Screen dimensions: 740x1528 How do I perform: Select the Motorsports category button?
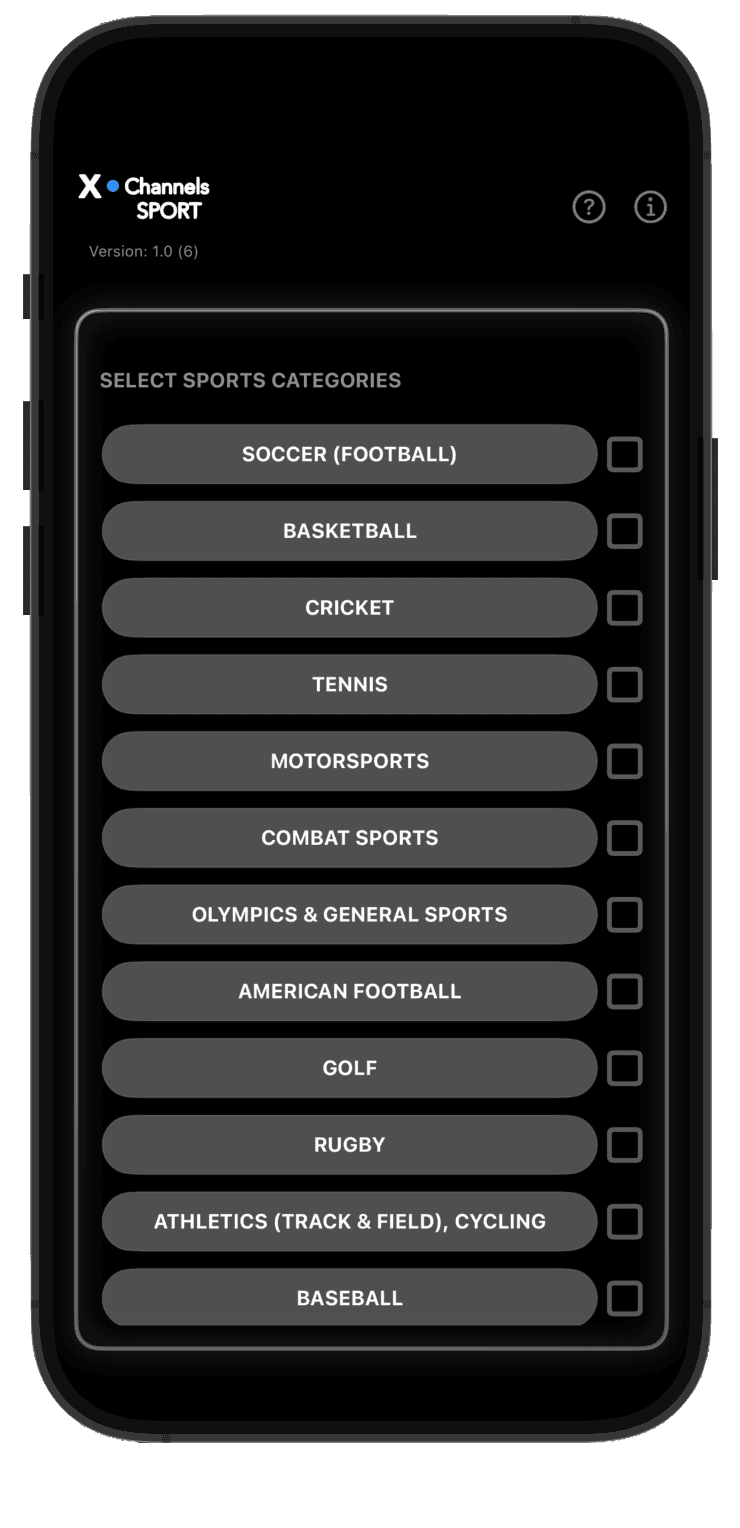point(350,761)
